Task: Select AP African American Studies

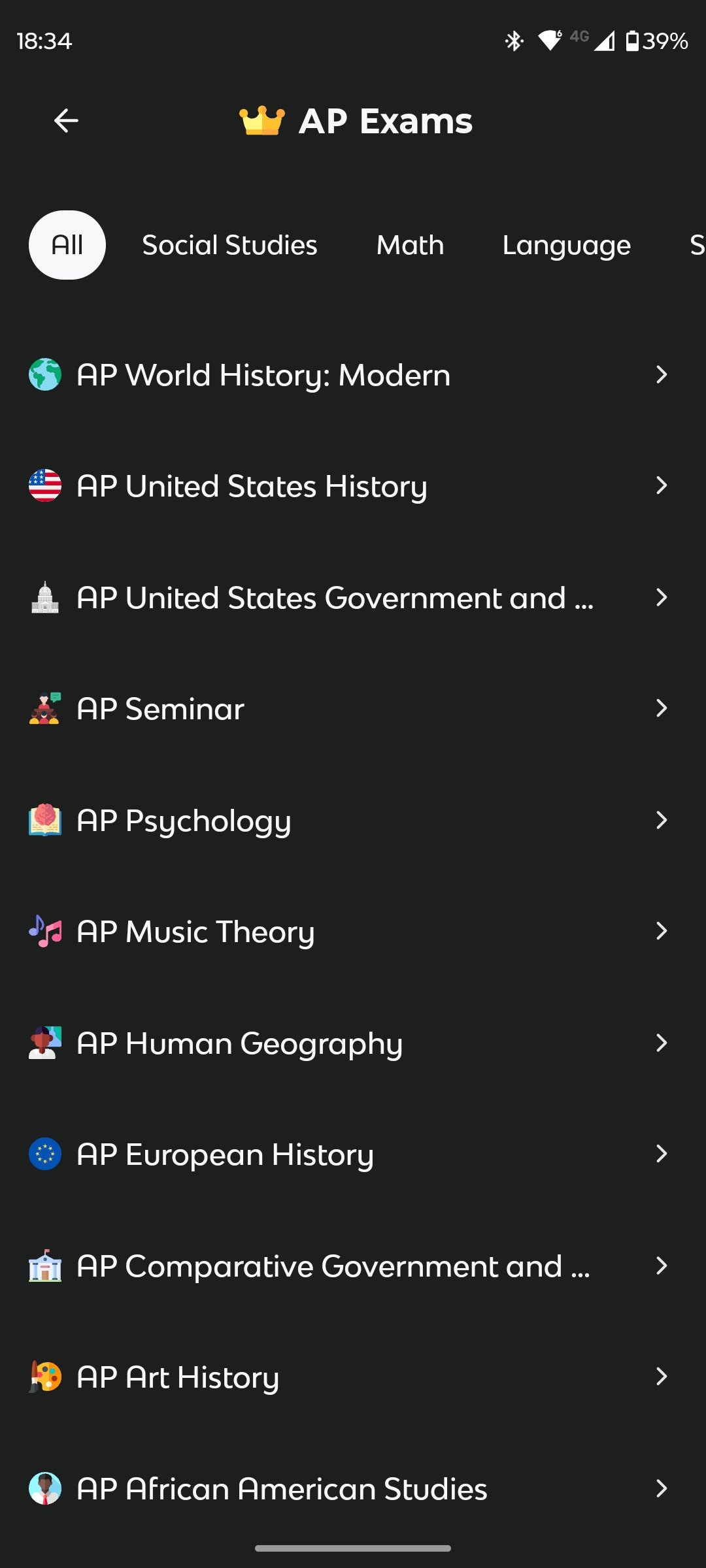Action: pyautogui.click(x=353, y=1489)
